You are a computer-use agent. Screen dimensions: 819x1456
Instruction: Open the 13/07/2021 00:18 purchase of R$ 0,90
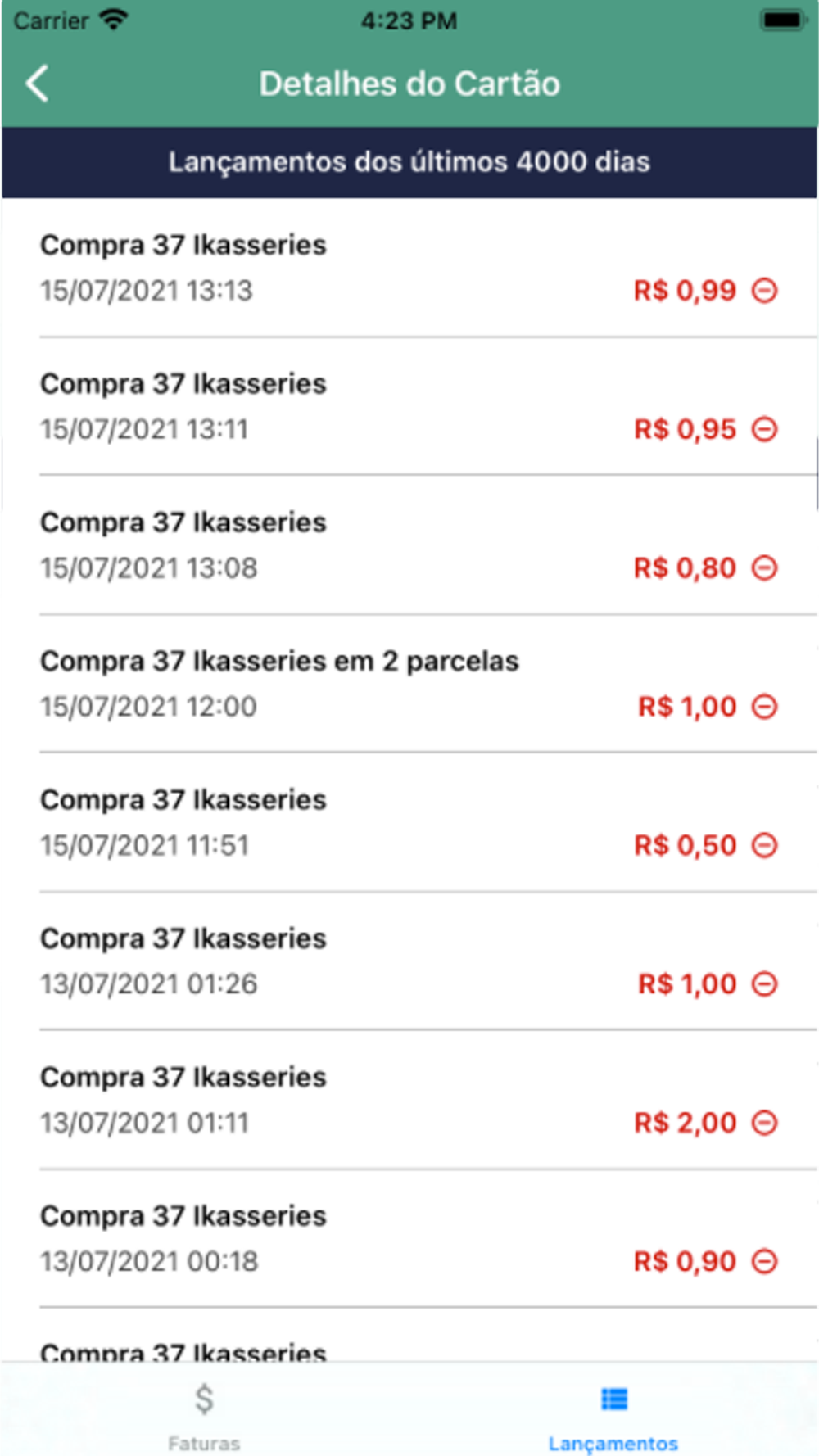click(409, 1239)
